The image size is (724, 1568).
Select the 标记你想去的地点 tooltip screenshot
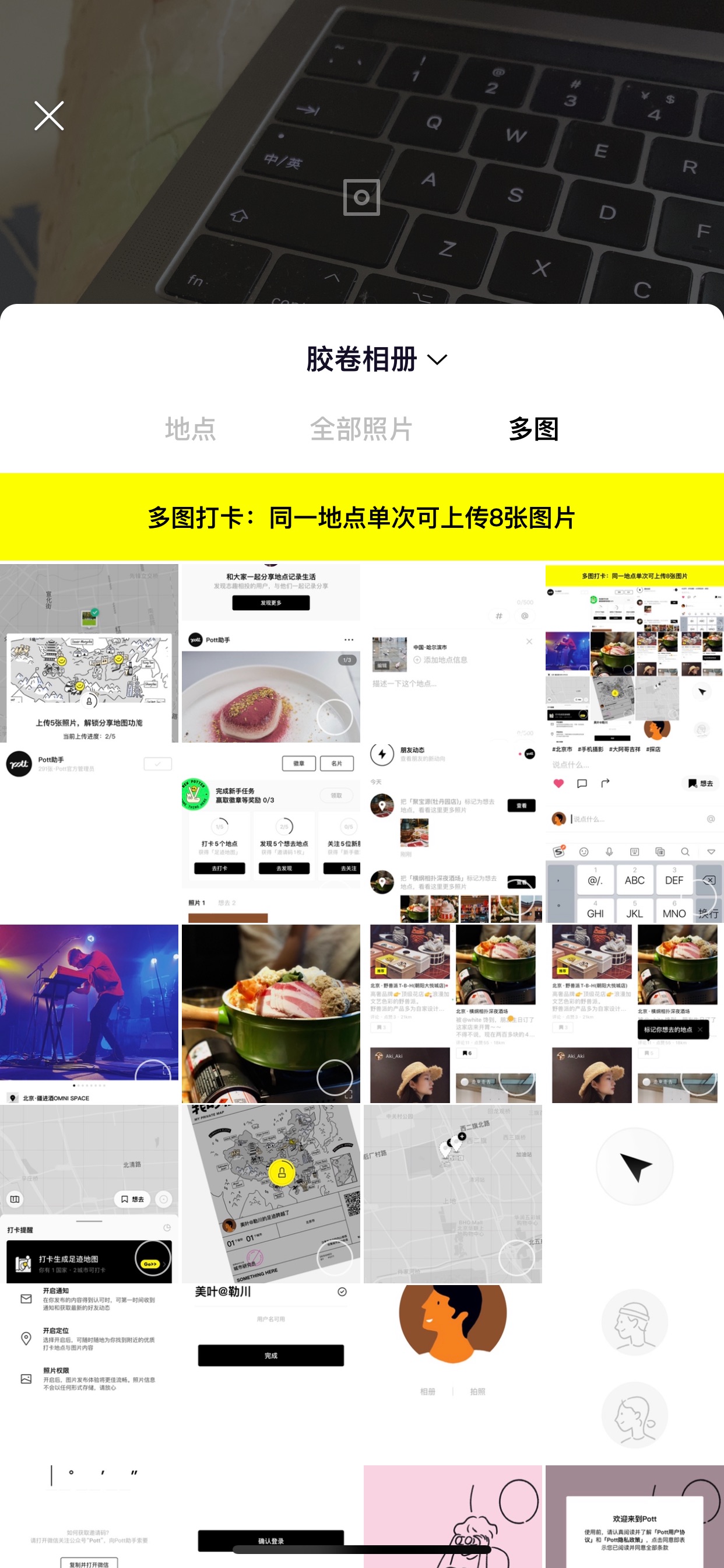[x=635, y=1014]
